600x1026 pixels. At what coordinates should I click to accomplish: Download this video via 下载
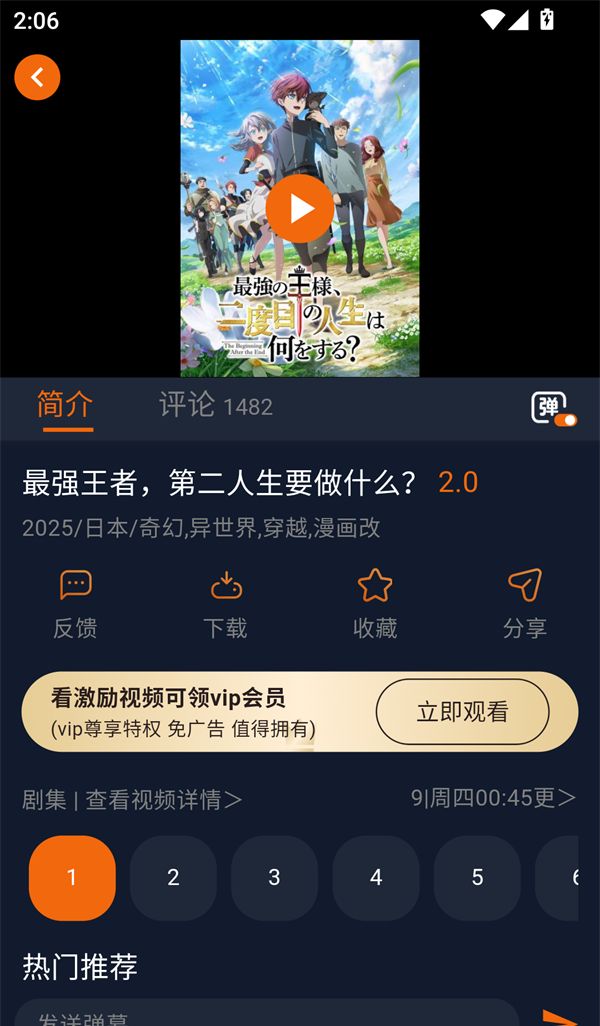coord(225,604)
